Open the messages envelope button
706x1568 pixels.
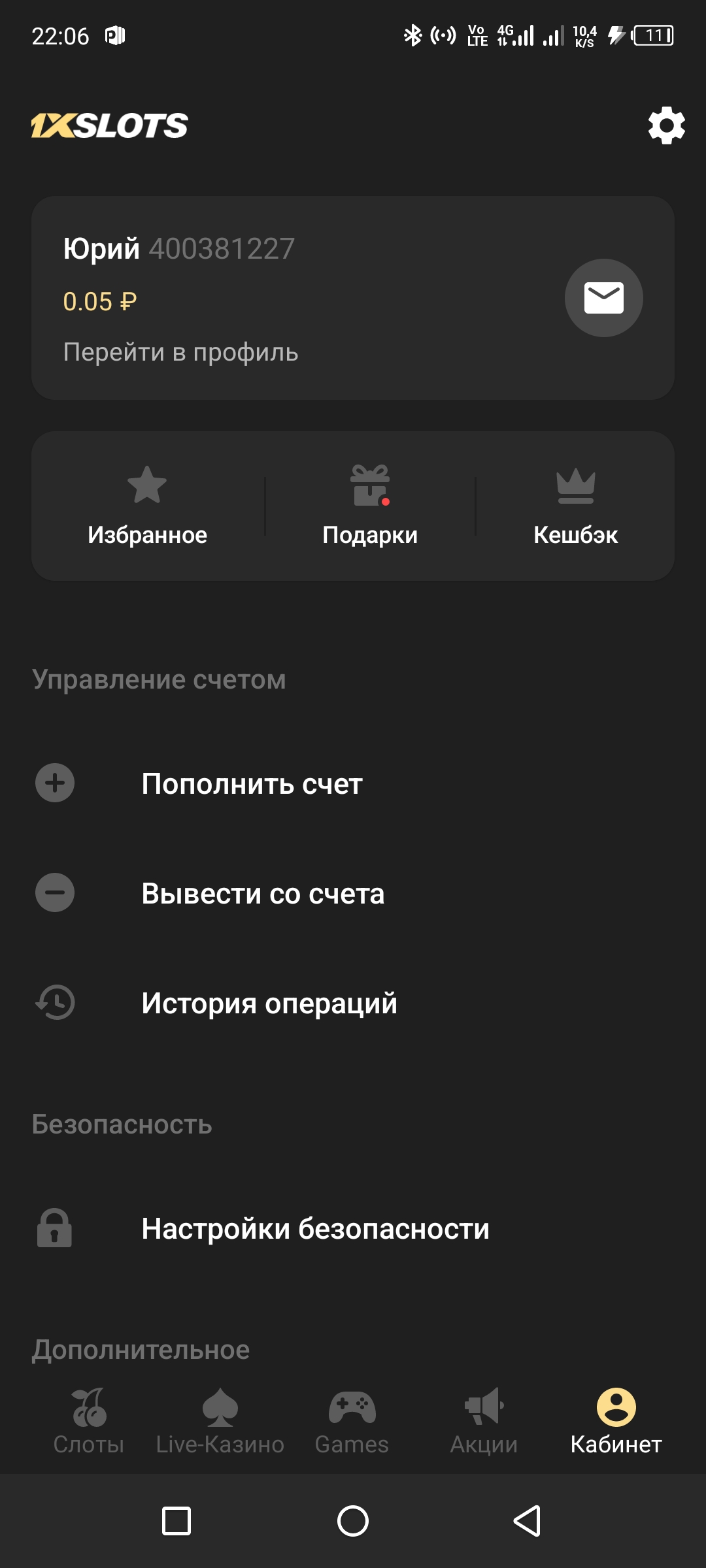(603, 298)
